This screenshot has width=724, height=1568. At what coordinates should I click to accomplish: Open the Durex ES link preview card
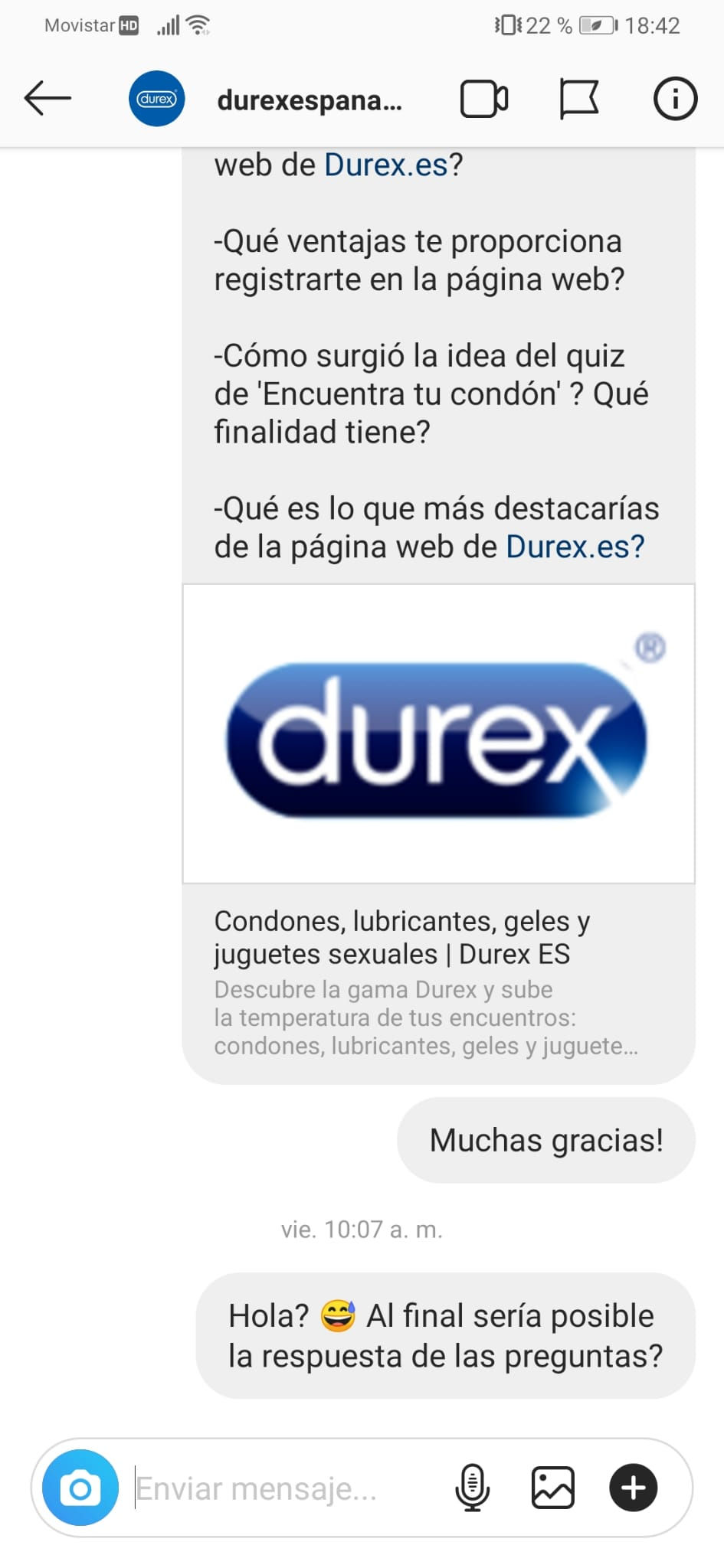coord(438,835)
